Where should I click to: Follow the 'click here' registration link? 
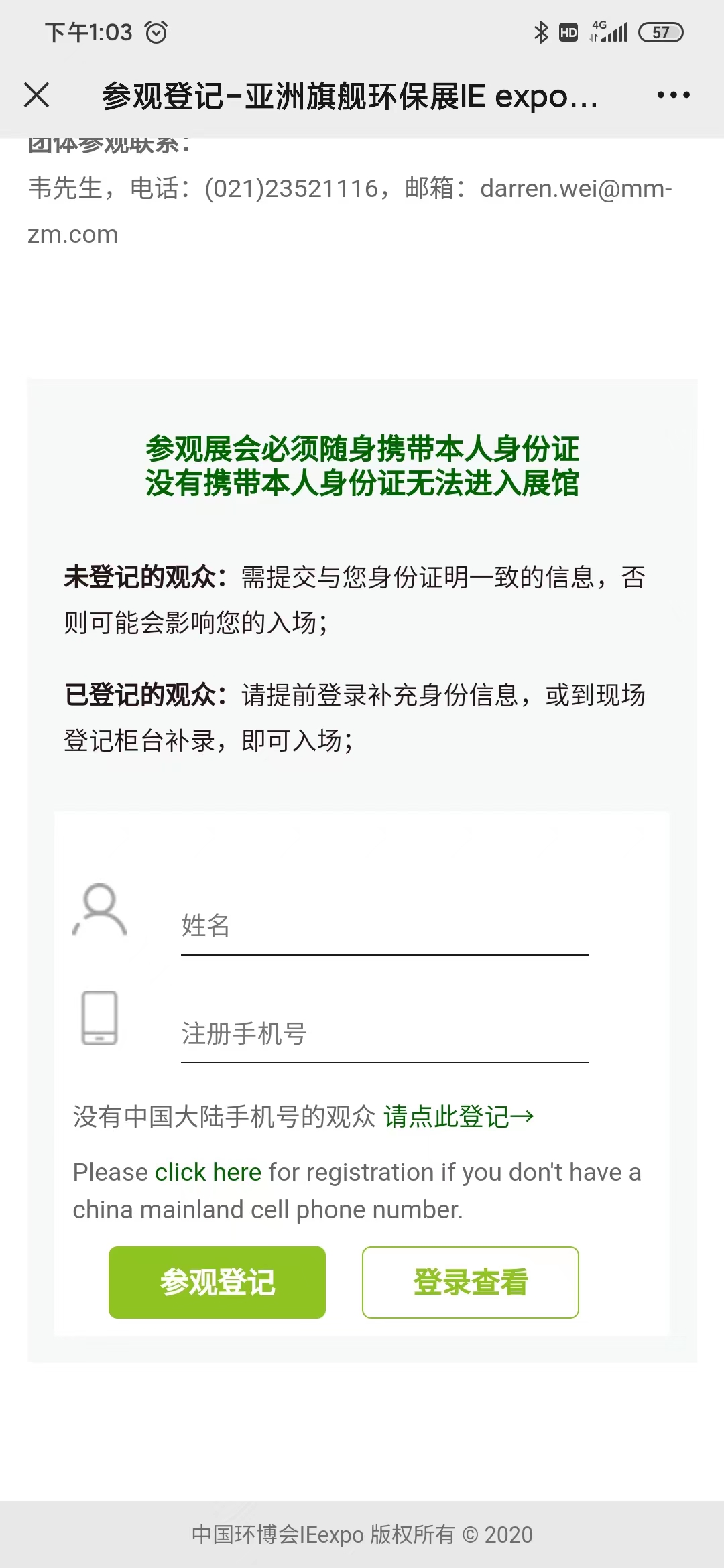208,1173
